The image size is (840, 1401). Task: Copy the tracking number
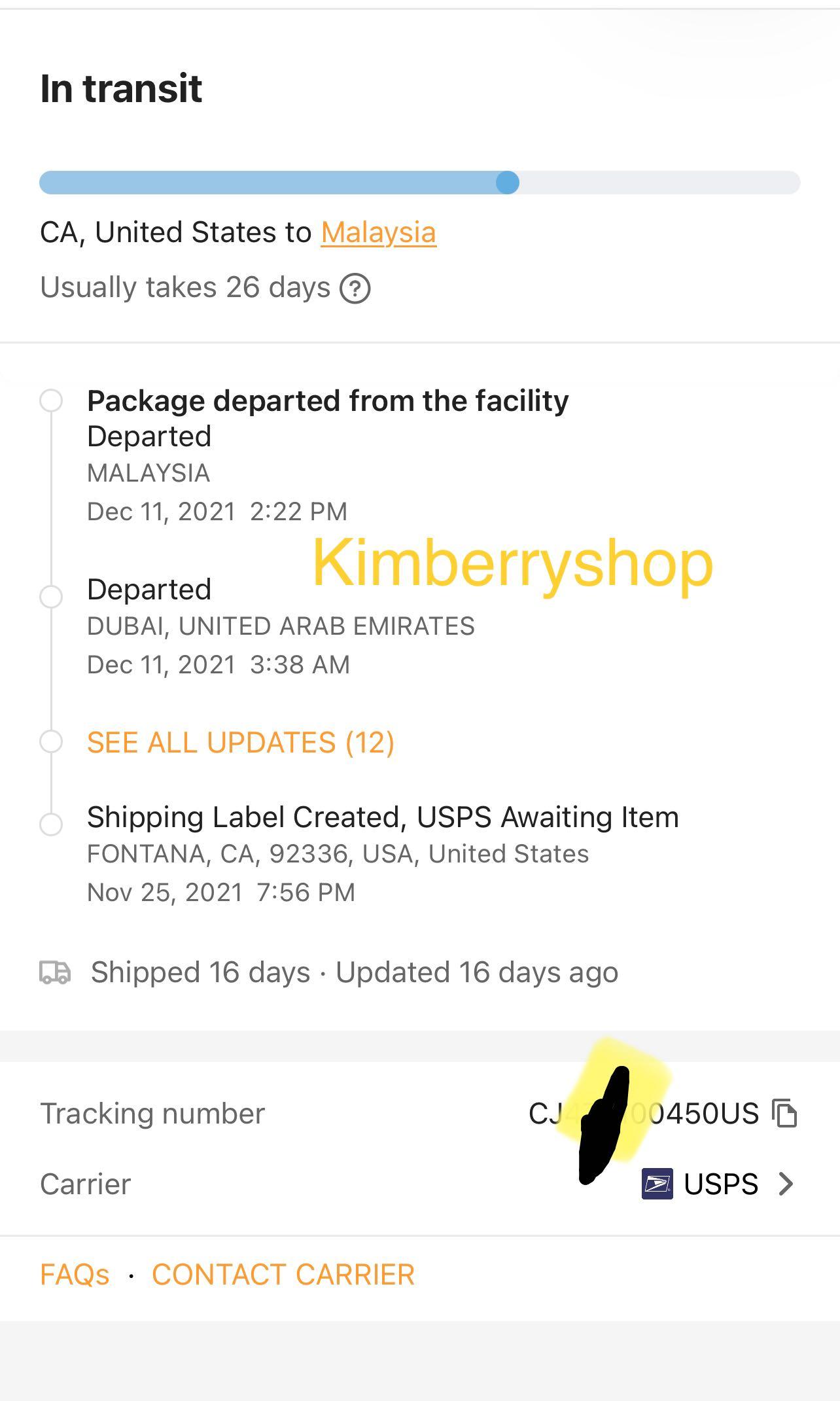tap(785, 1114)
